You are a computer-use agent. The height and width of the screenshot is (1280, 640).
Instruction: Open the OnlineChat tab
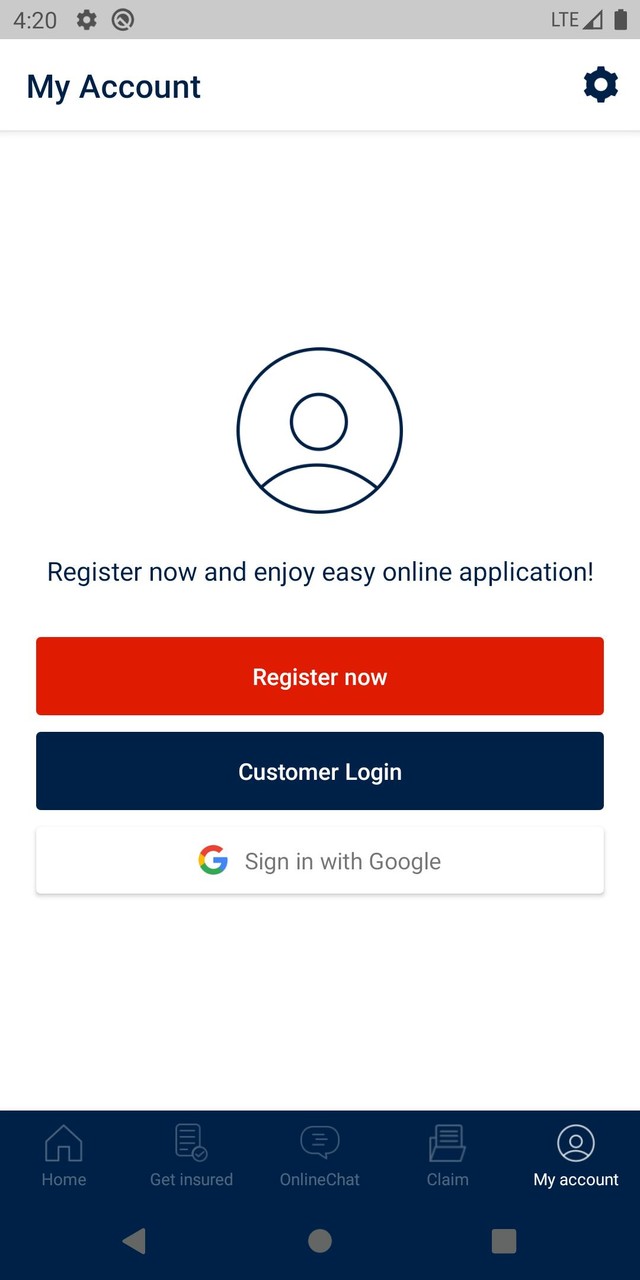click(320, 1156)
